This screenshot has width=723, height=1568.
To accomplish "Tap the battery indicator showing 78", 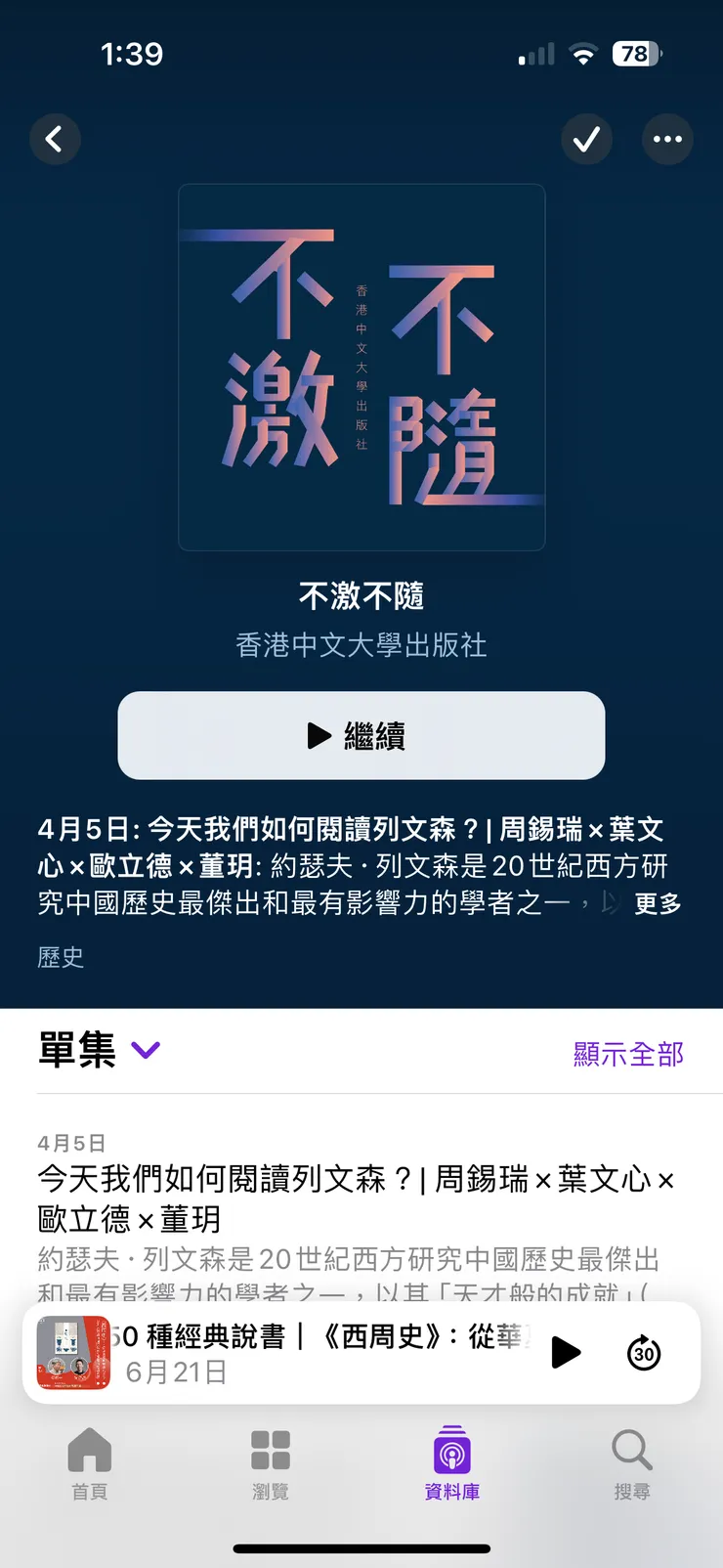I will pos(636,54).
